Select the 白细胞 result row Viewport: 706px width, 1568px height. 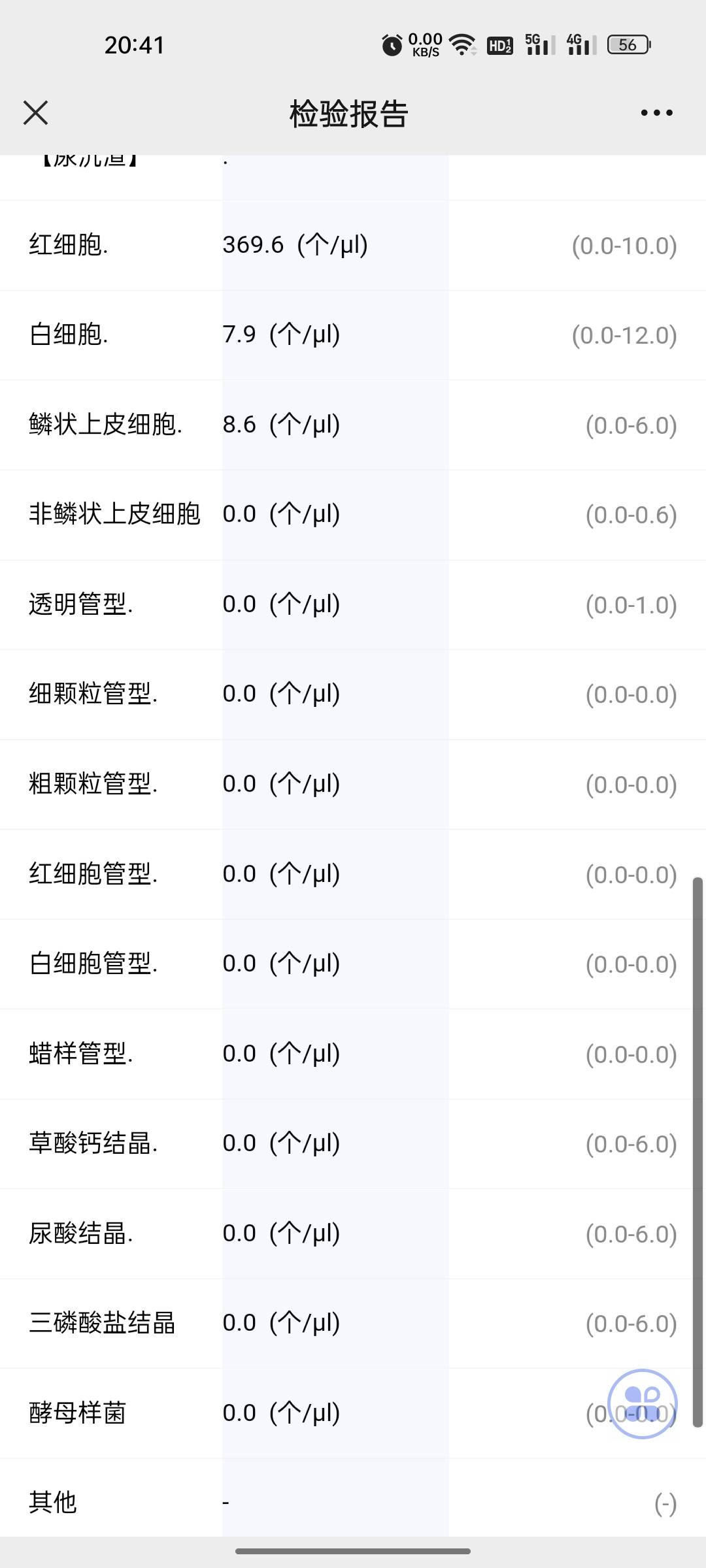pyautogui.click(x=353, y=335)
